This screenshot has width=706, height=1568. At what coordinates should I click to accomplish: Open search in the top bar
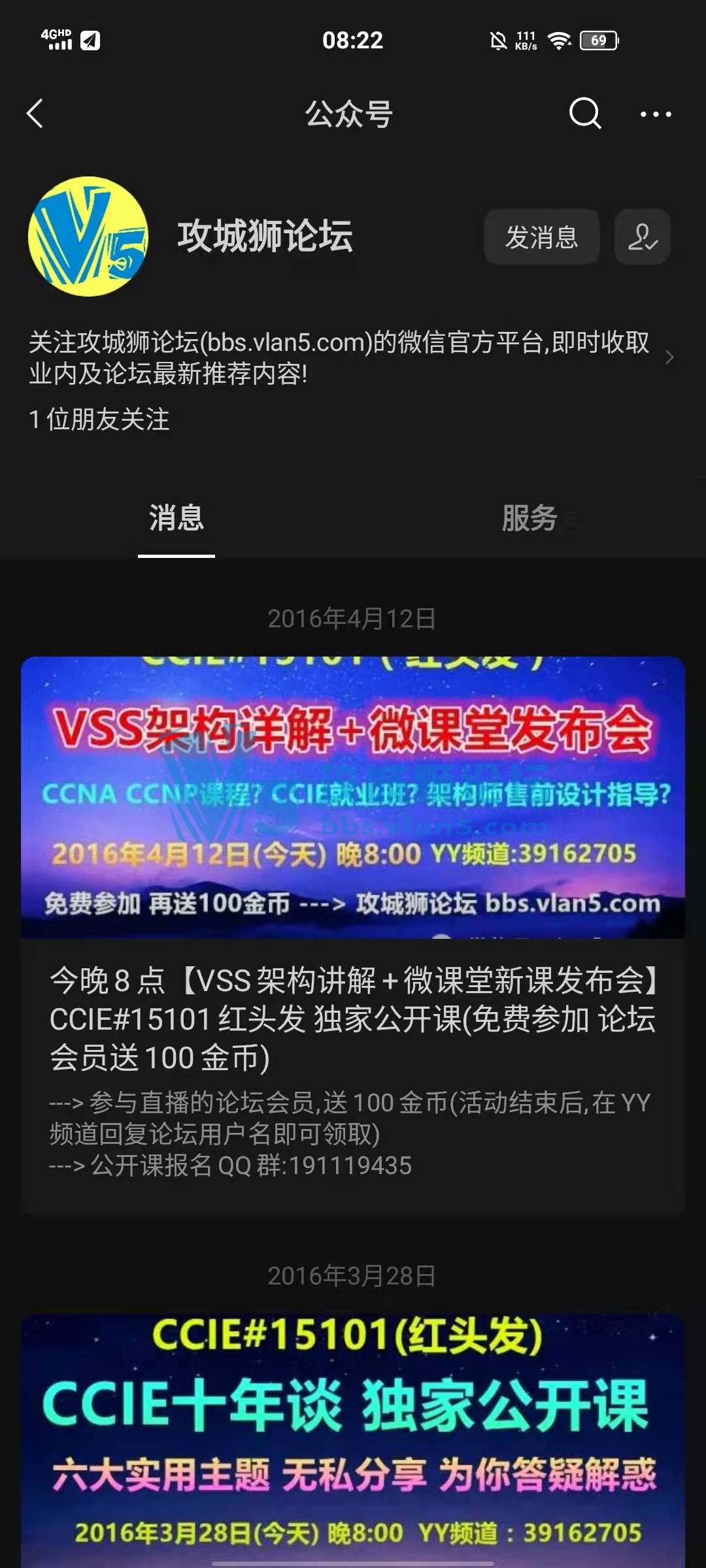click(x=584, y=114)
